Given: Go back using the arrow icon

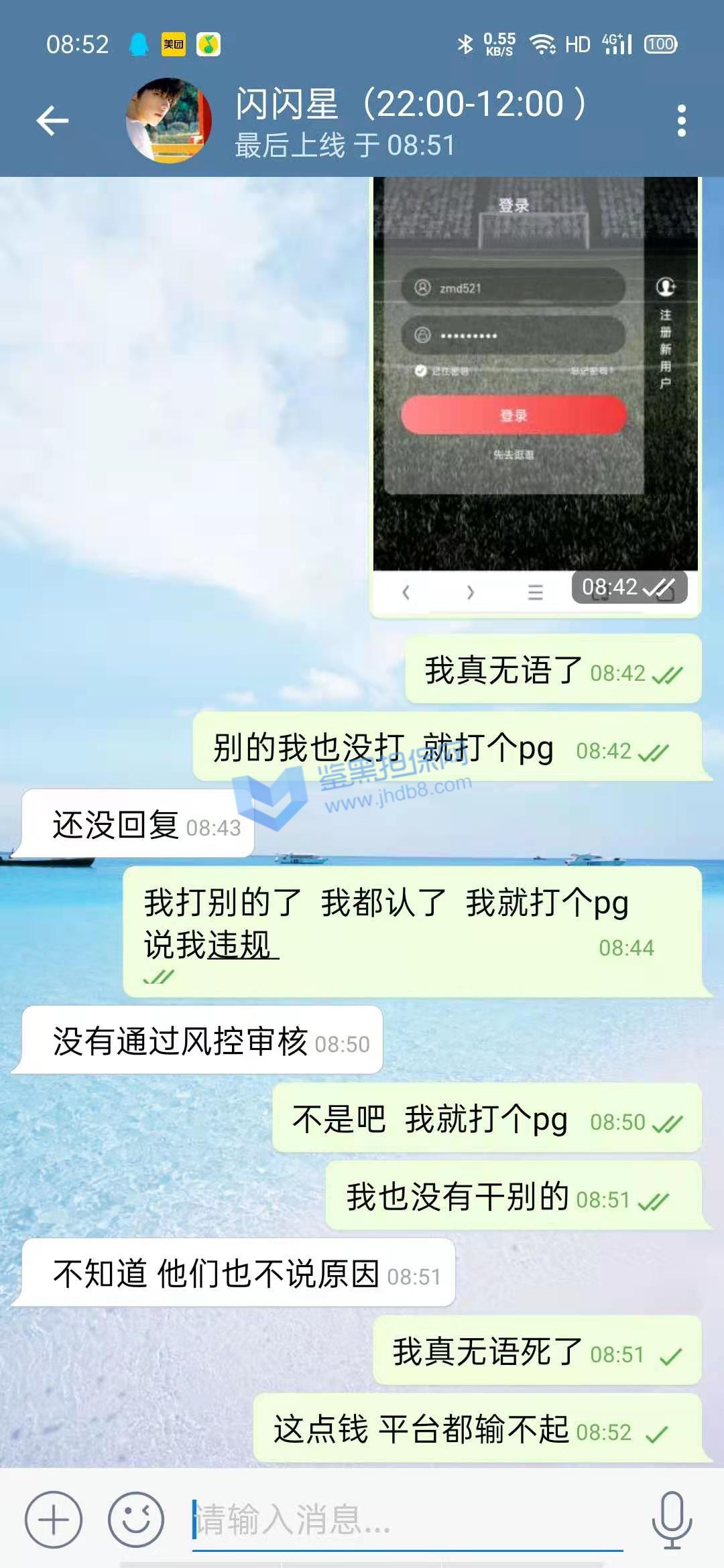Looking at the screenshot, I should pyautogui.click(x=52, y=121).
